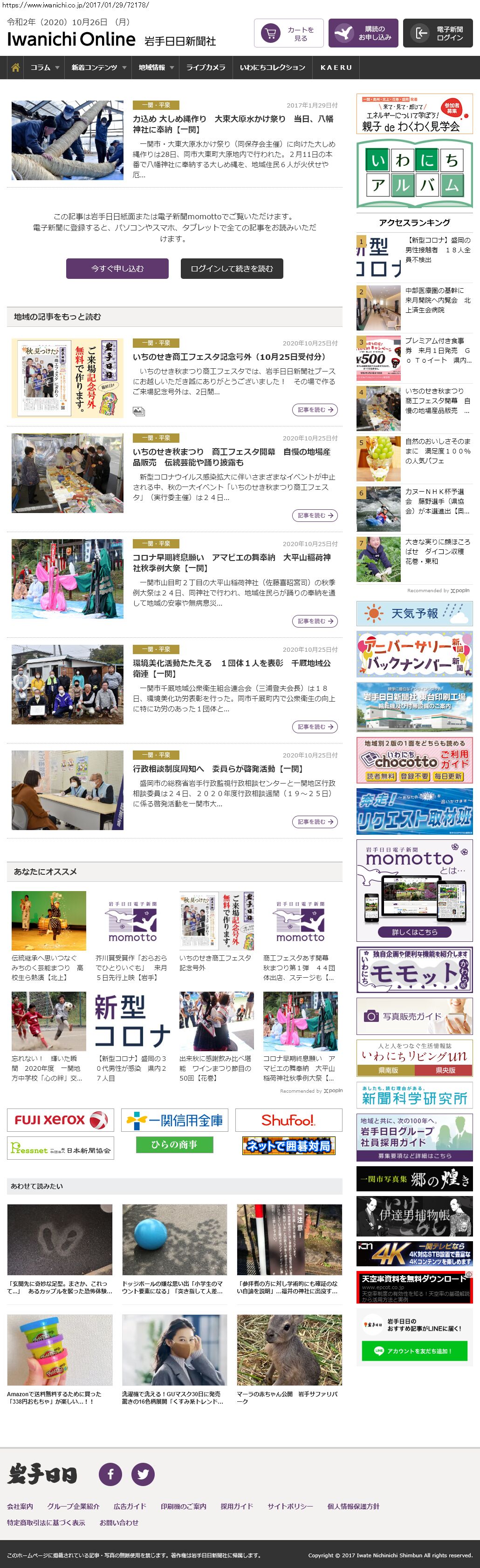Open ranking item 中部医療圏の基幹に
Viewport: 480px width, 1568px height.
438,300
